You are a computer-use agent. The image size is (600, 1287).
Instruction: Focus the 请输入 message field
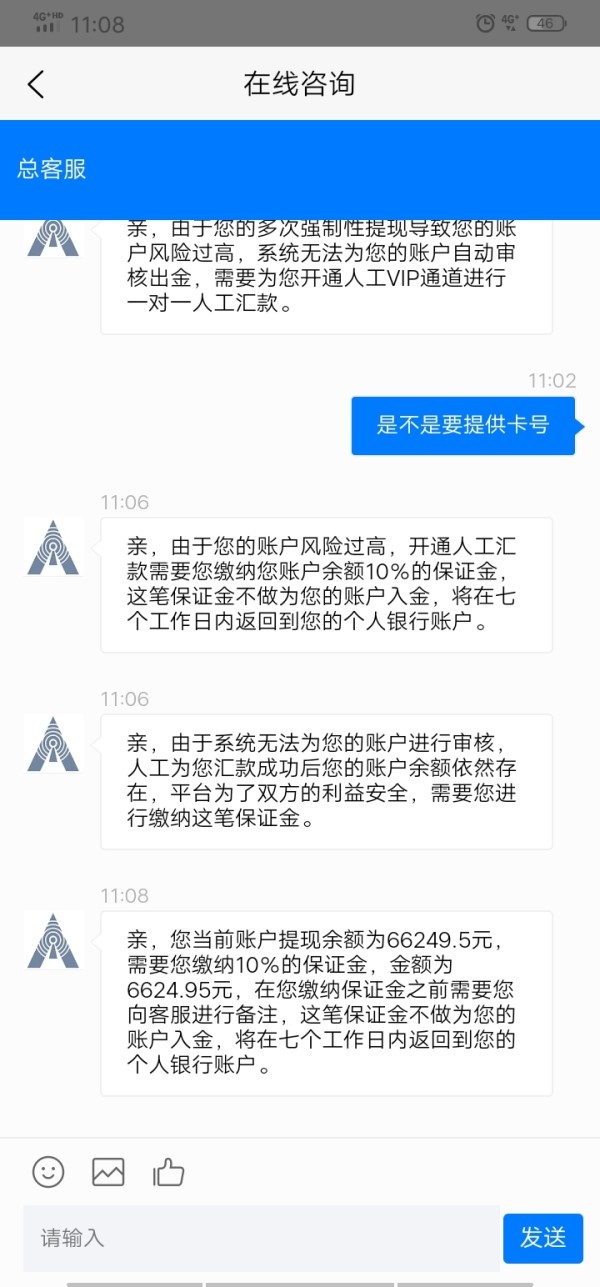261,1238
